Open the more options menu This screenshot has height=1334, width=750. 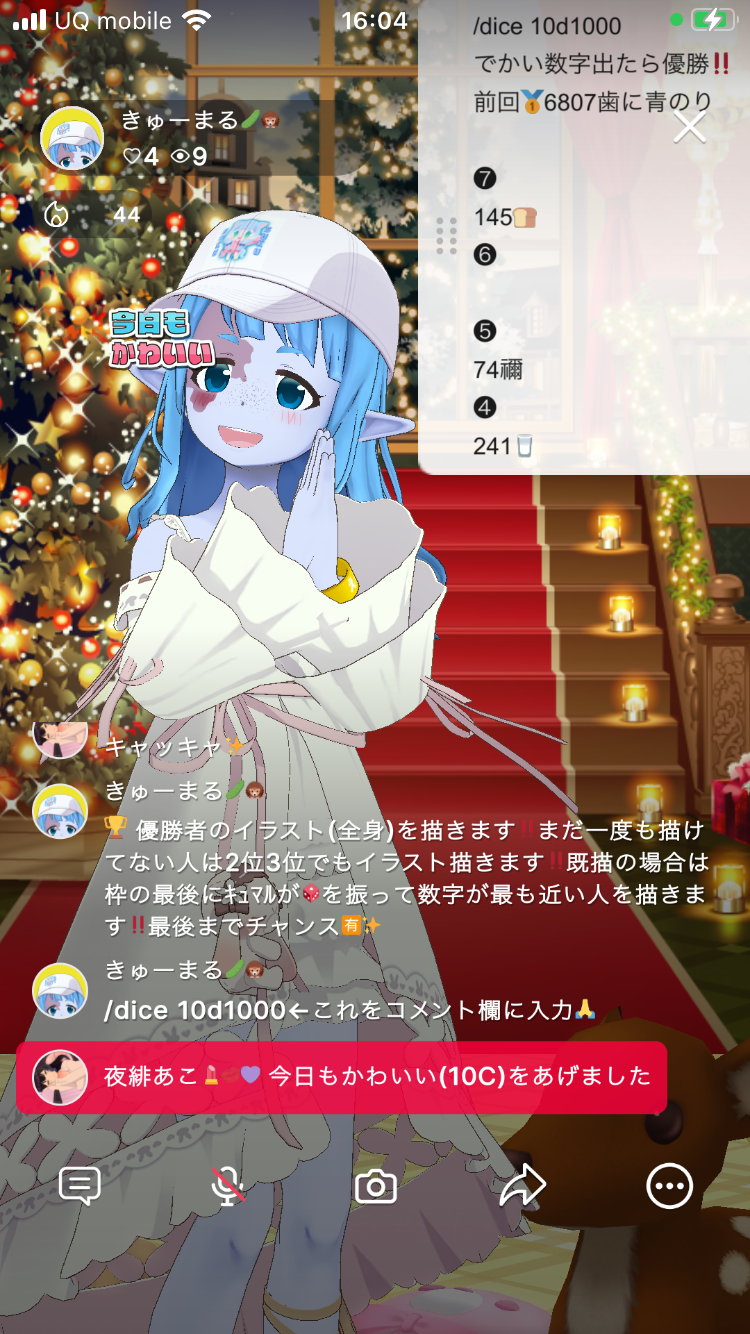click(669, 1186)
